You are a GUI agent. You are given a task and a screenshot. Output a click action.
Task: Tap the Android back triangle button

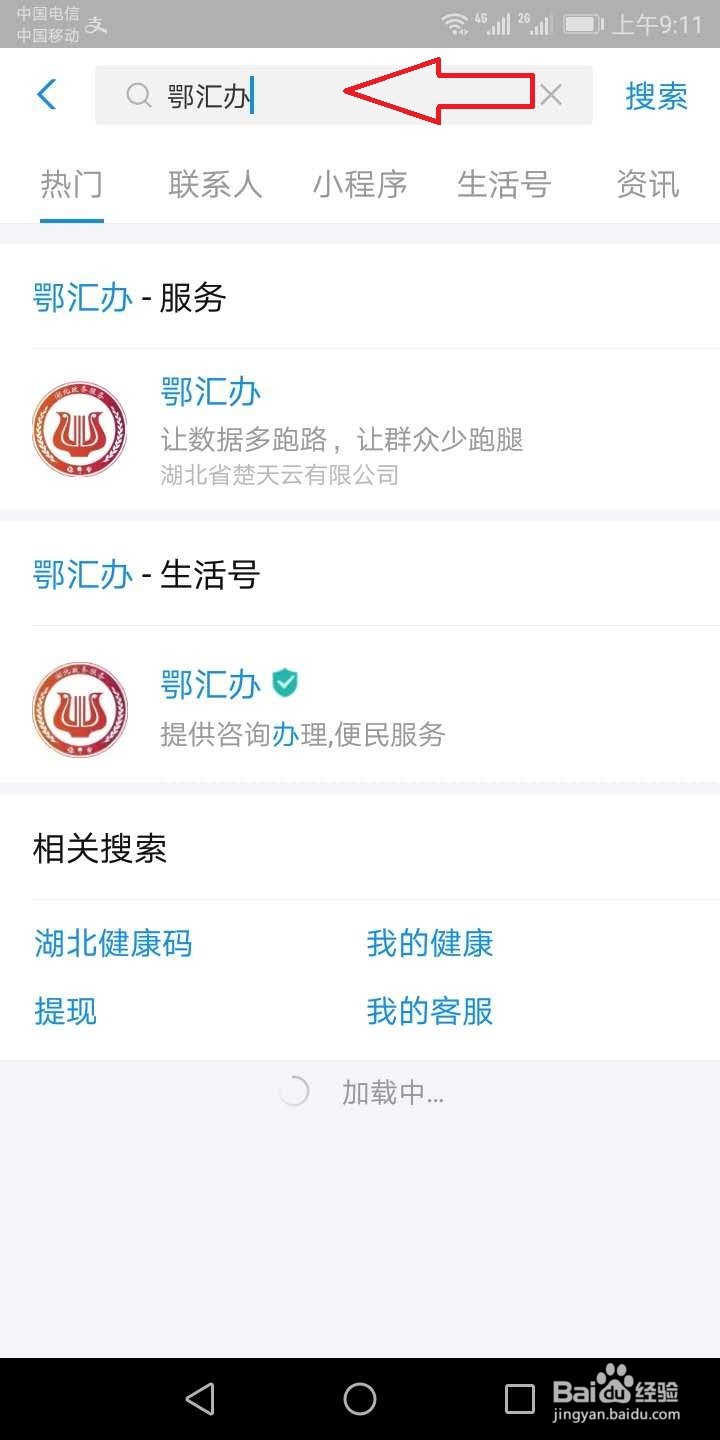tap(198, 1398)
